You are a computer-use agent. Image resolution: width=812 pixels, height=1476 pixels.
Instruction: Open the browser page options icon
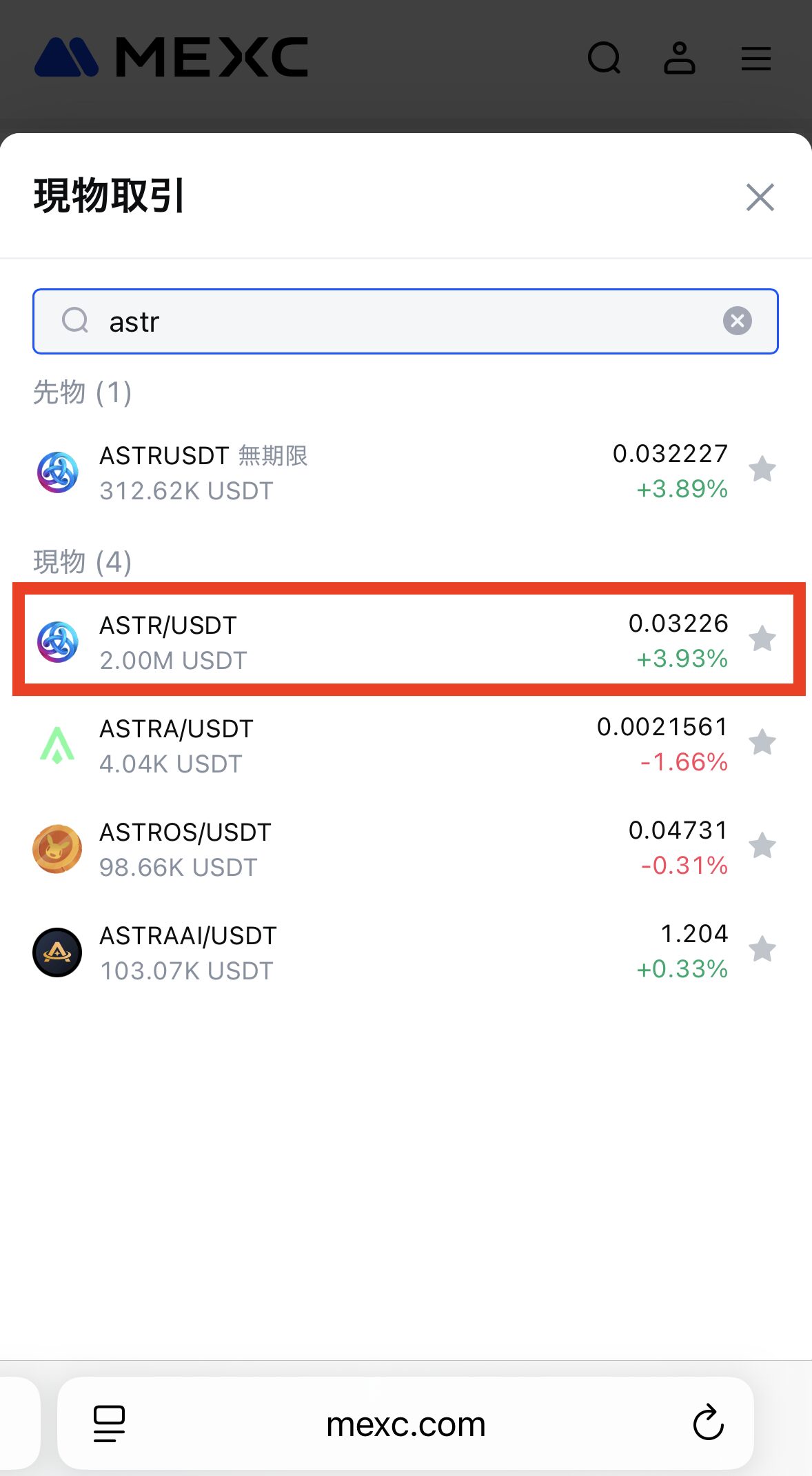(x=109, y=1424)
